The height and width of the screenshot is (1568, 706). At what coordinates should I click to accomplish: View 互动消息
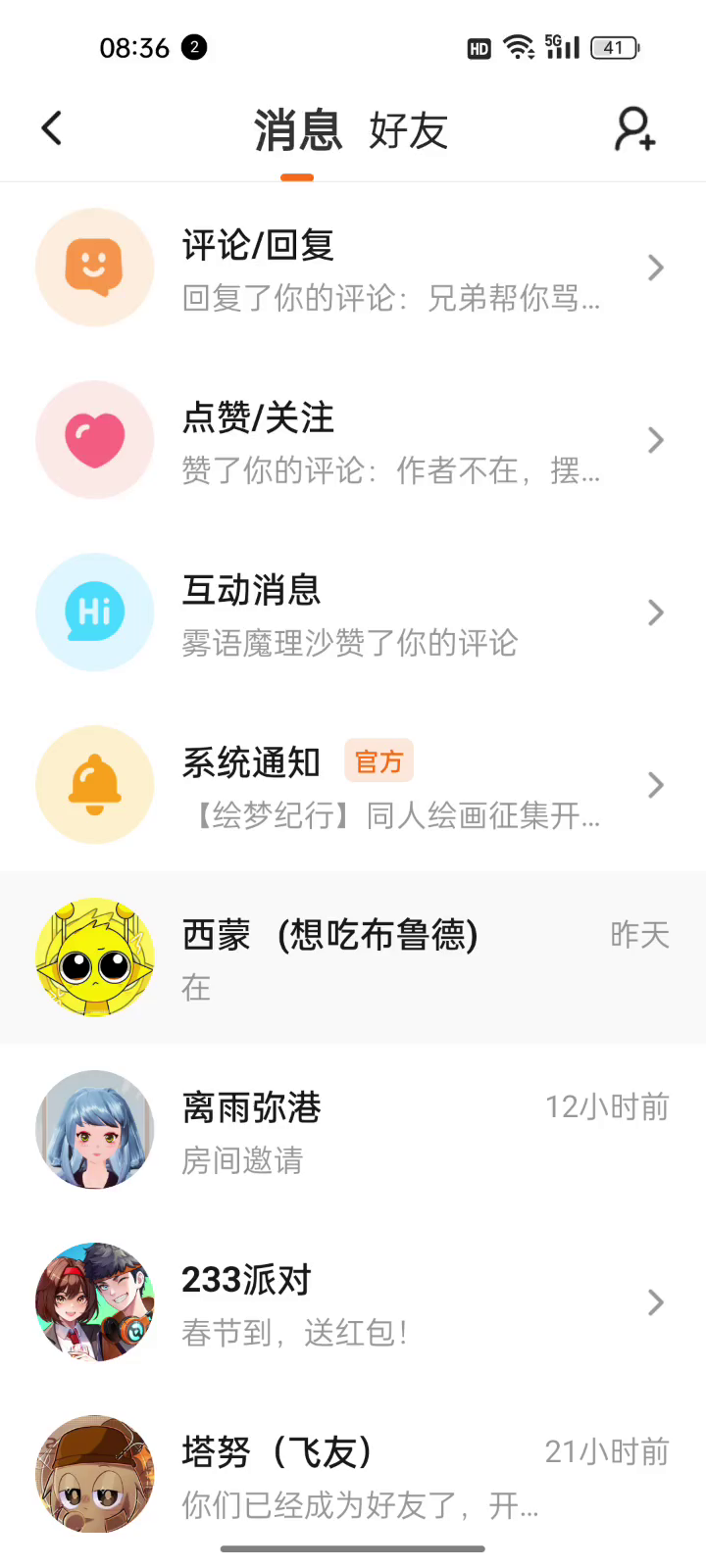point(353,612)
